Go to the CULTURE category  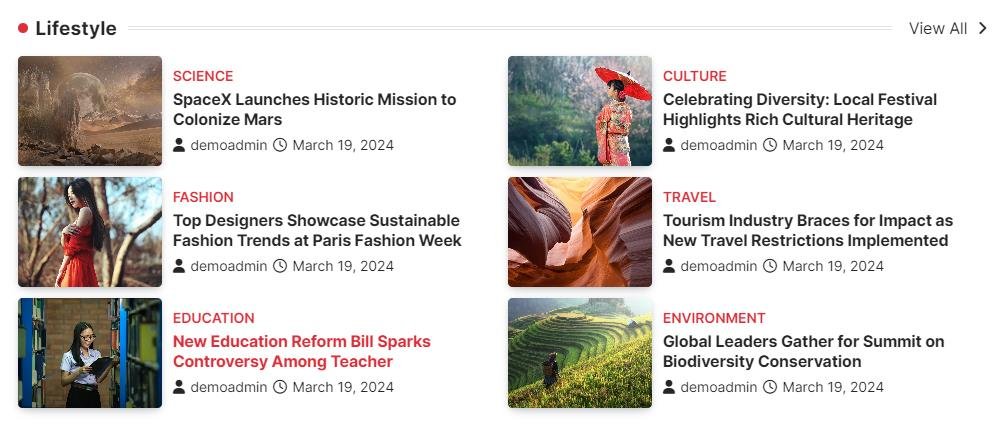[694, 76]
